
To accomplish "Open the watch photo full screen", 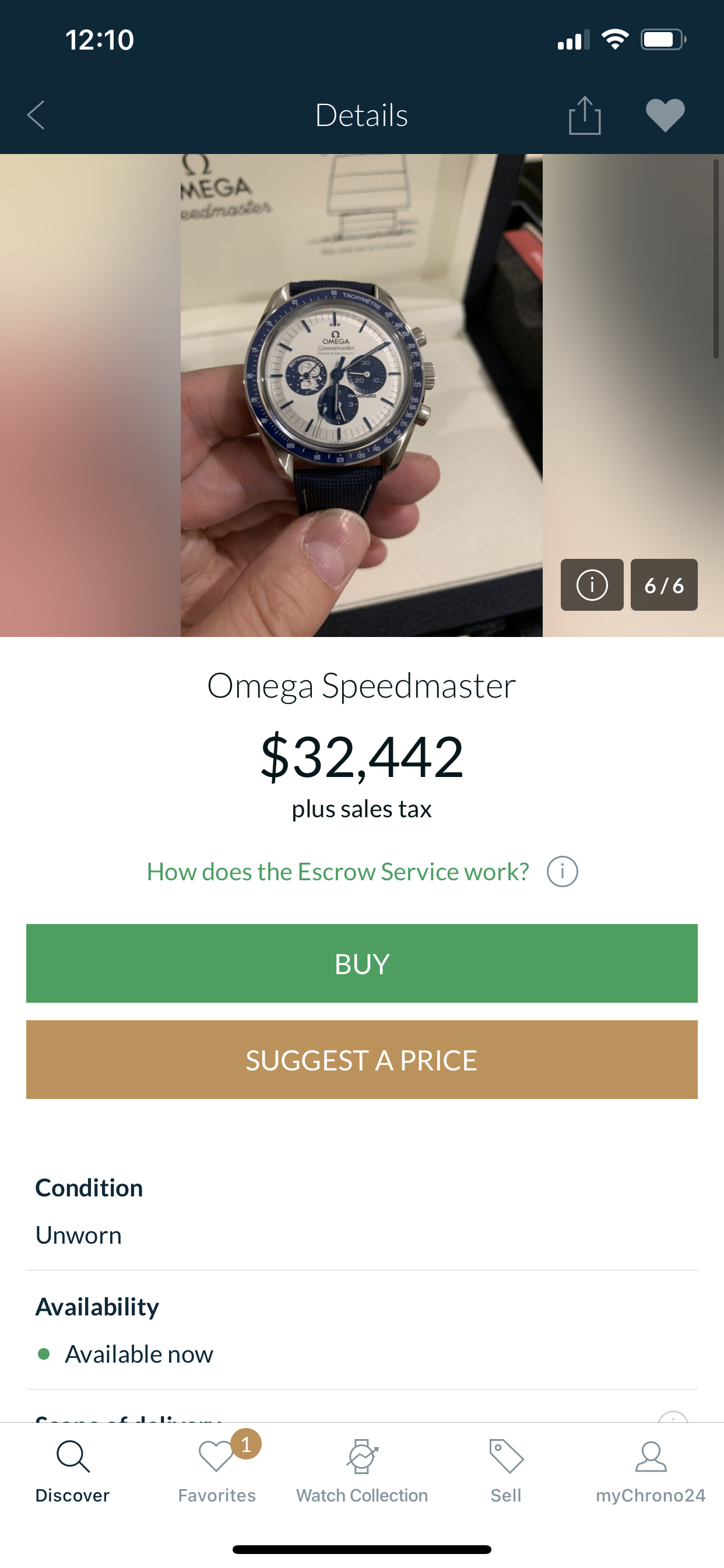I will pos(361,395).
